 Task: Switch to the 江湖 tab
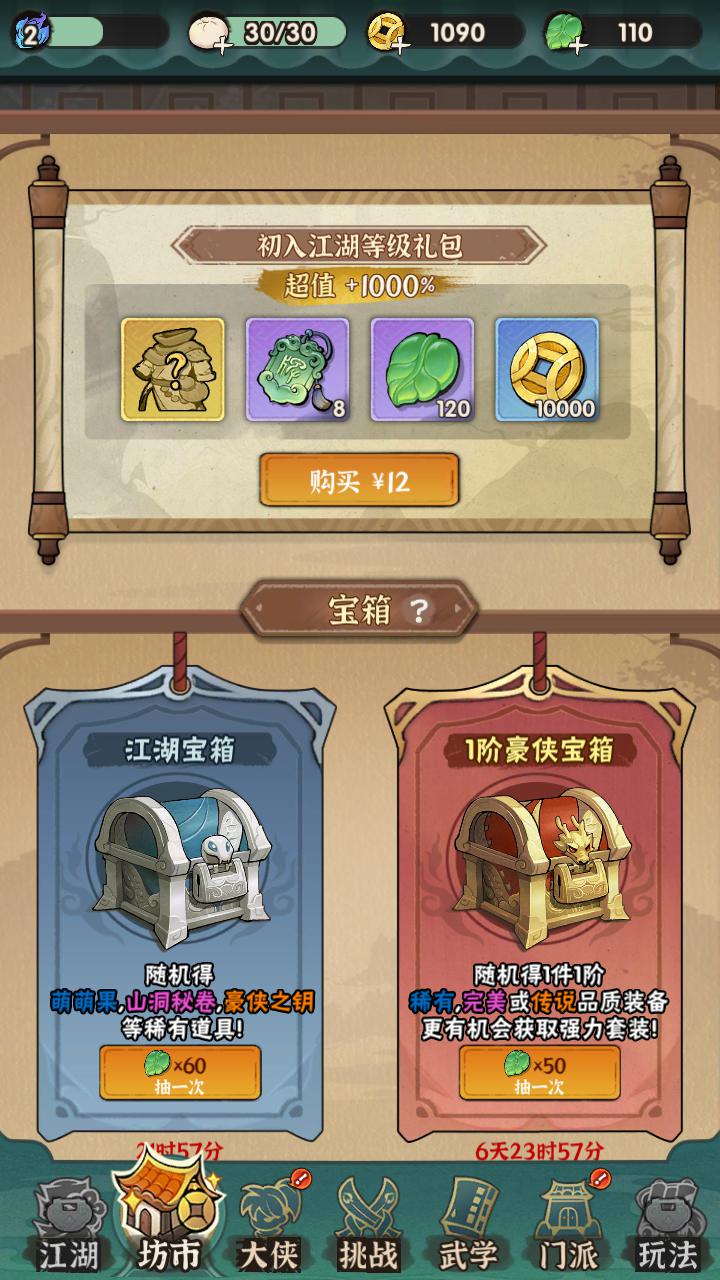pyautogui.click(x=67, y=1225)
